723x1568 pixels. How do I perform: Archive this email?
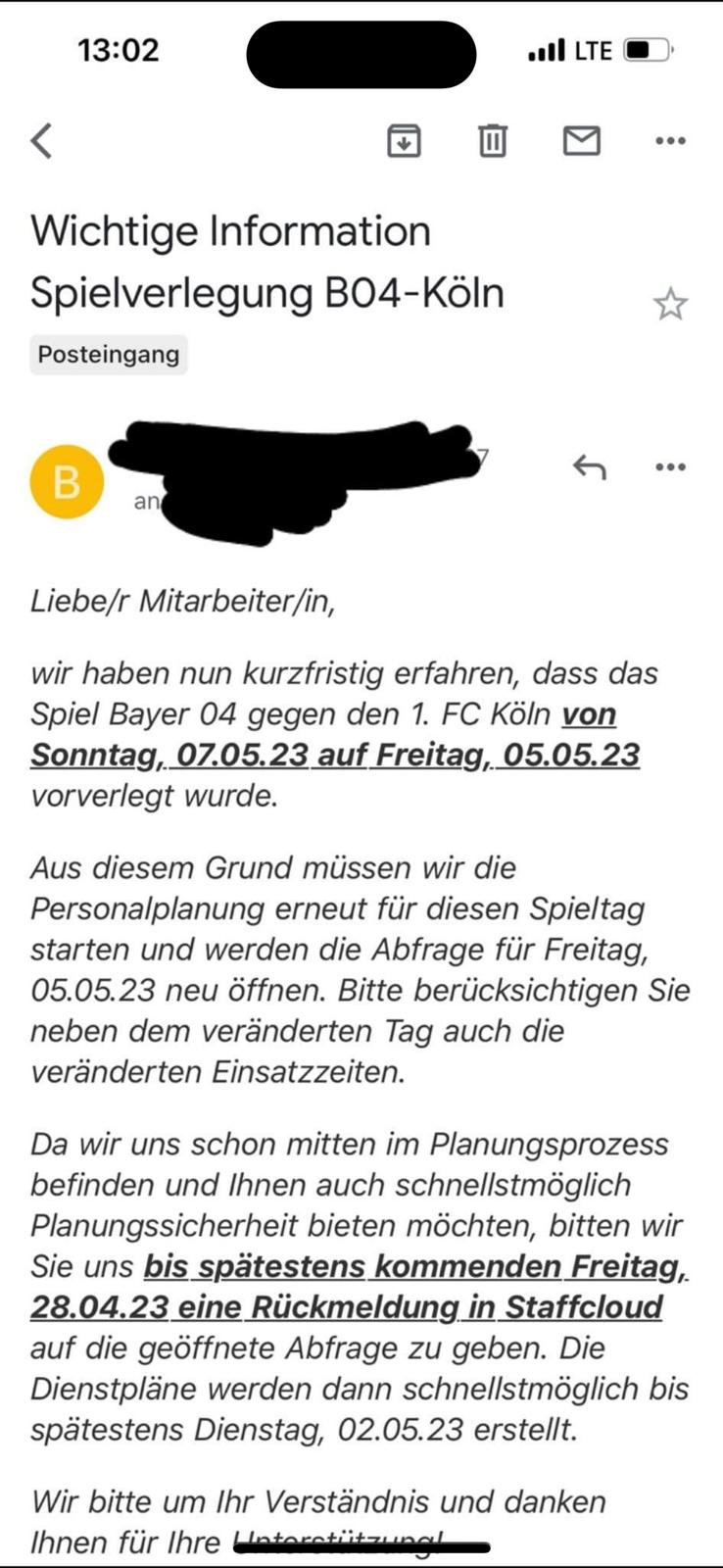pos(404,141)
